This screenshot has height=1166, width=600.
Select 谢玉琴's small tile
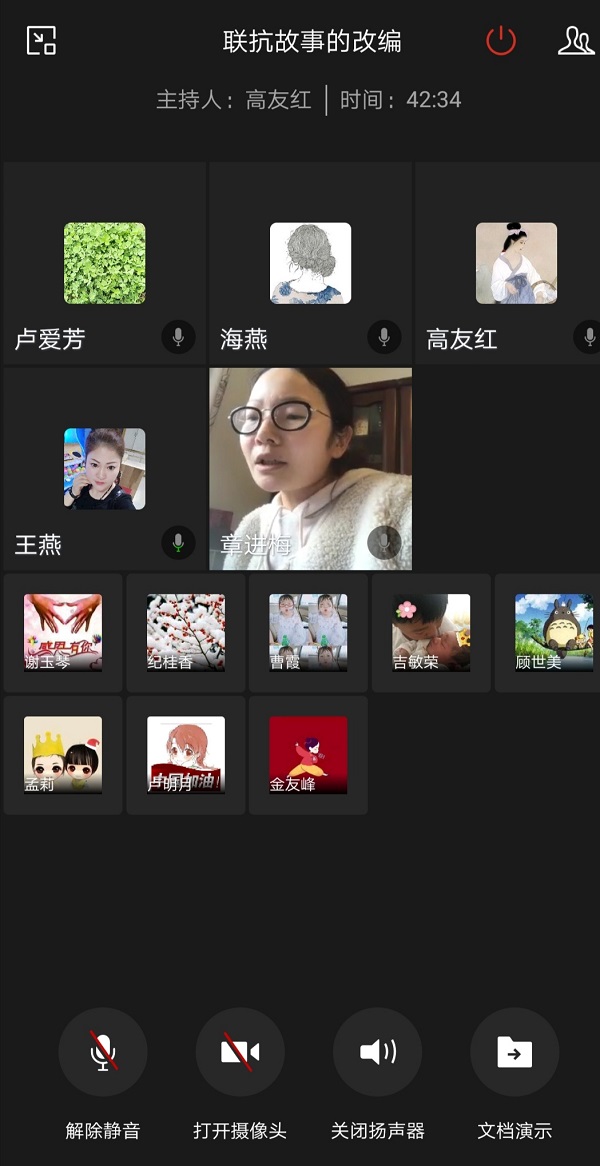click(63, 633)
